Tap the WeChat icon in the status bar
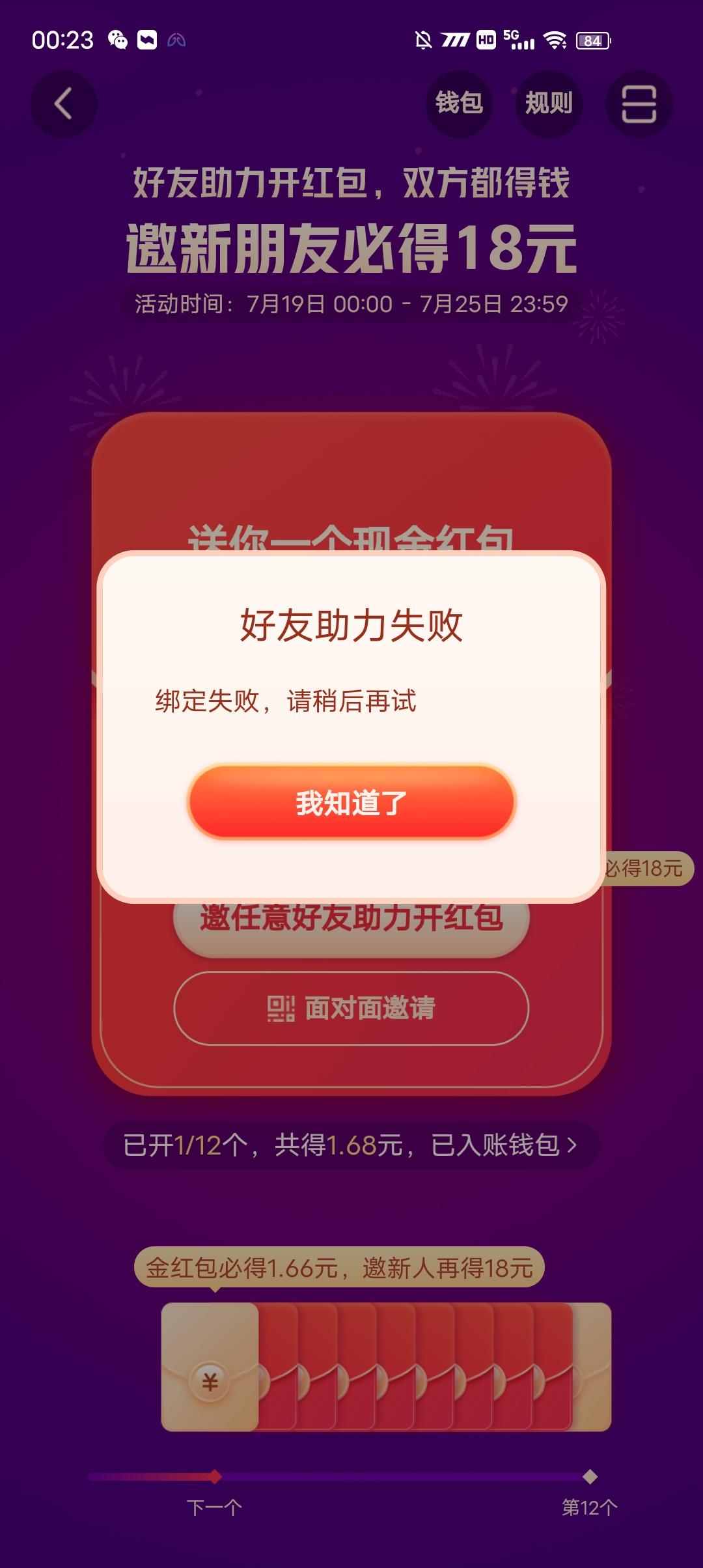Screen dimensions: 703x1568 tap(119, 40)
